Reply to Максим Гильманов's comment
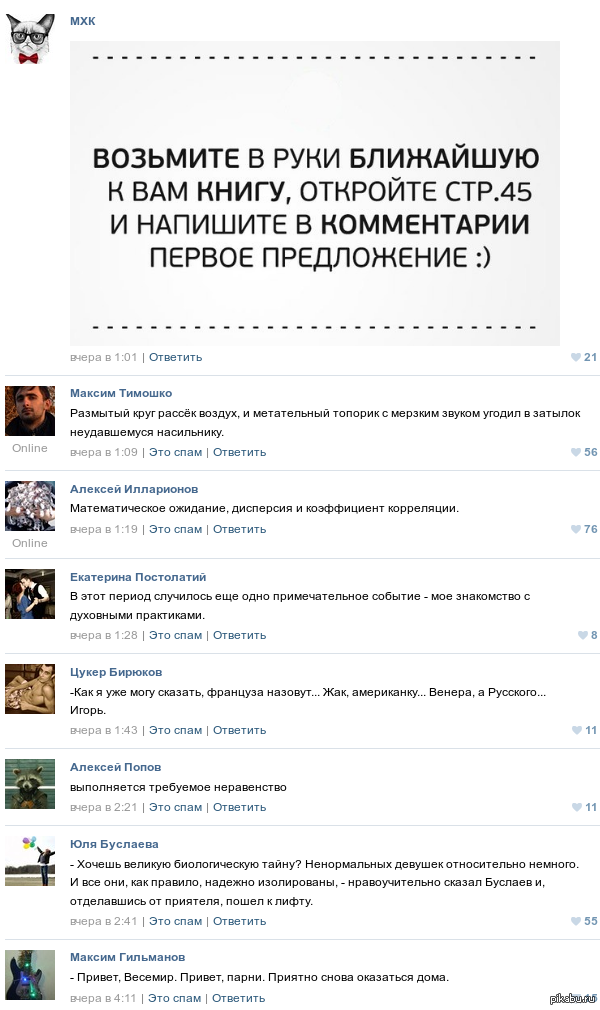The width and height of the screenshot is (600, 1010). [x=239, y=998]
